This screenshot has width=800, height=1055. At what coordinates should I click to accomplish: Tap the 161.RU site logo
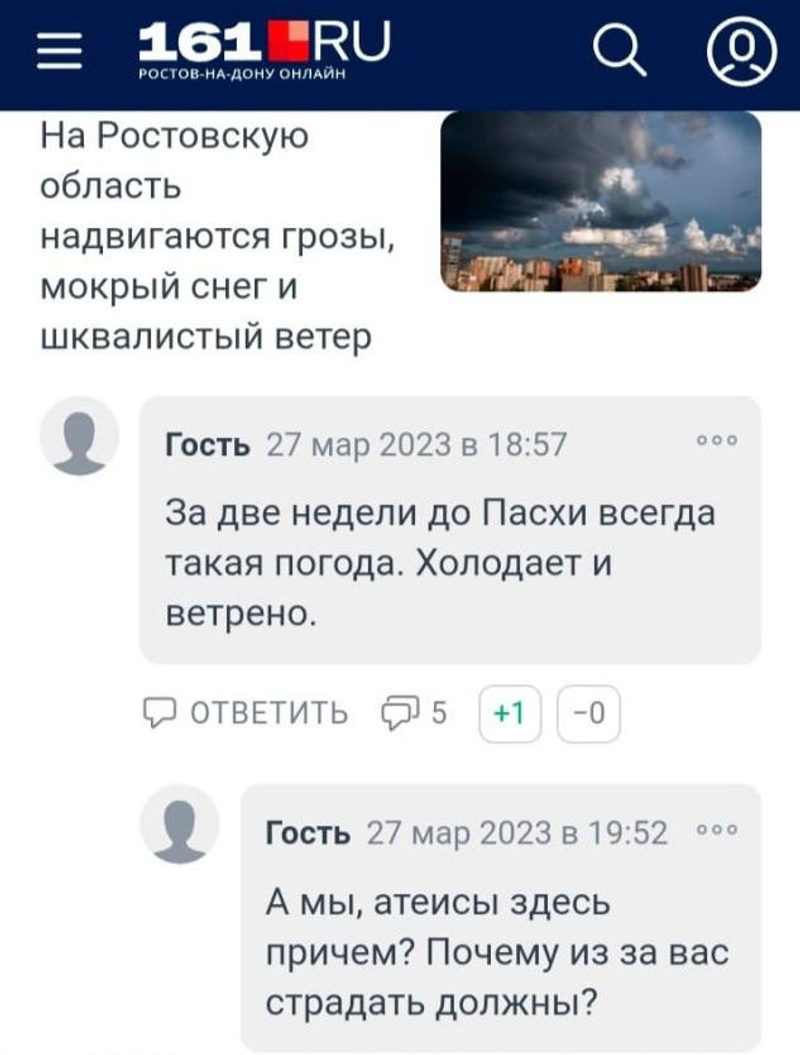(x=263, y=50)
